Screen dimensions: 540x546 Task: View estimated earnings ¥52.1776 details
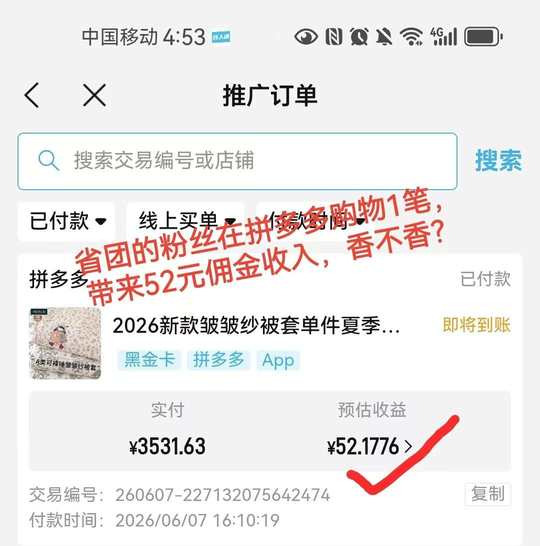[370, 446]
